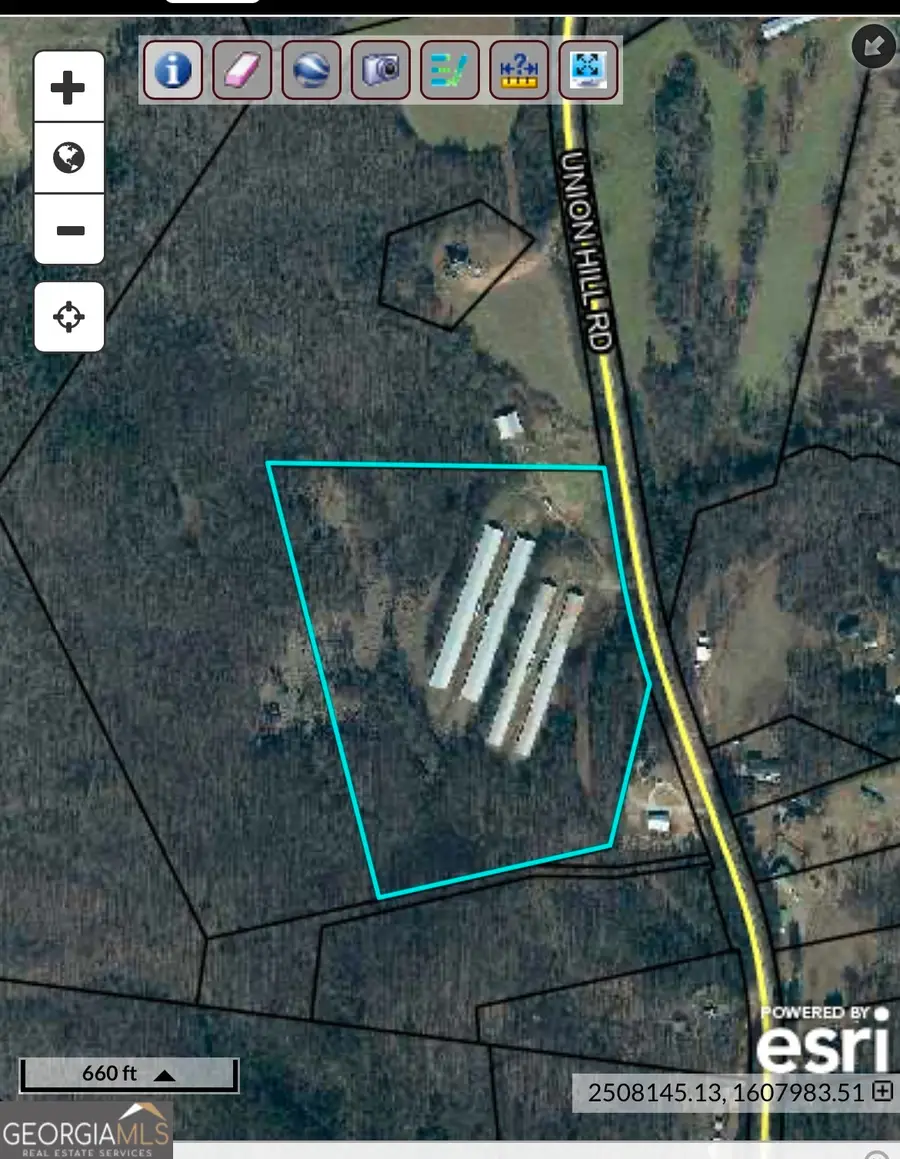Activate the measure distance ruler tool

[x=519, y=70]
